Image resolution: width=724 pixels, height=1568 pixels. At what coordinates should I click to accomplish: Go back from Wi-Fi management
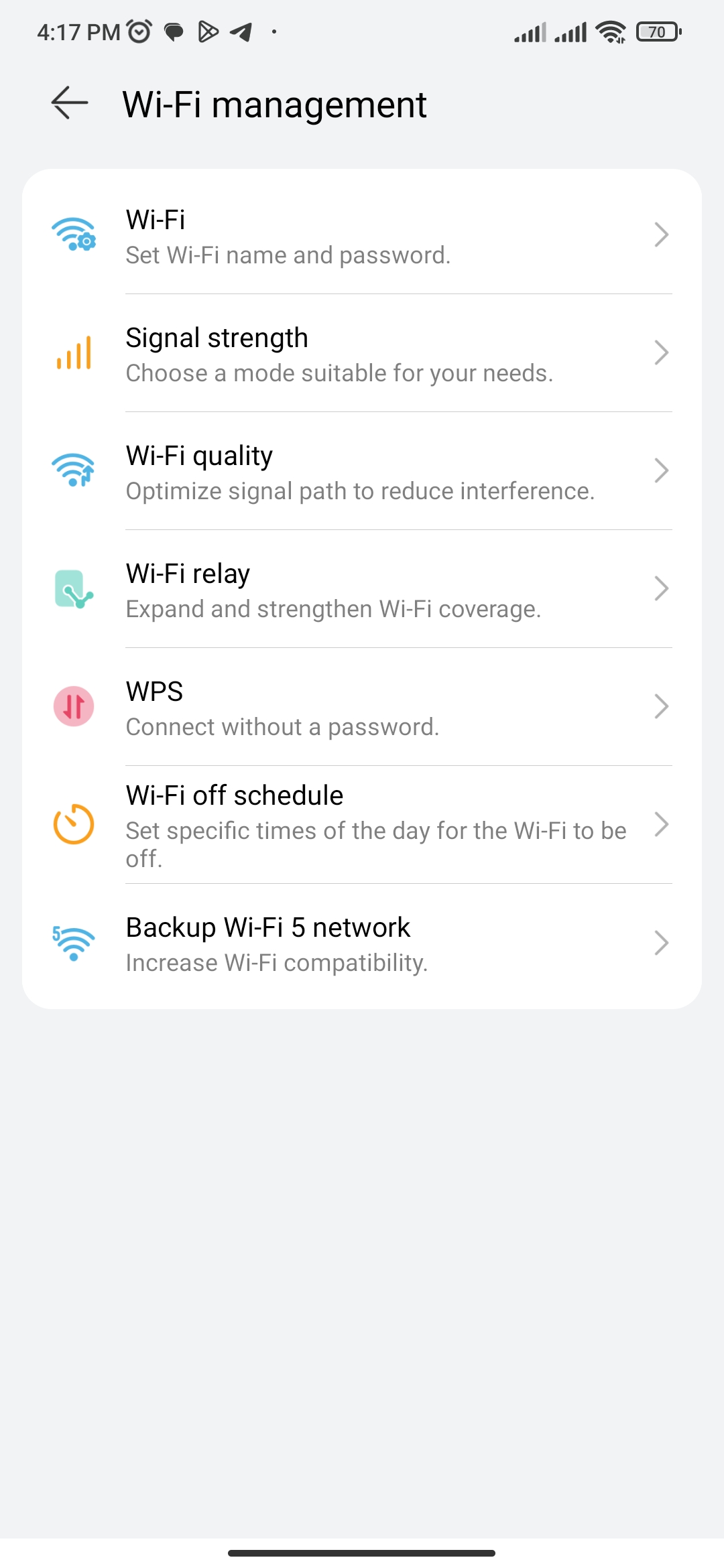click(70, 103)
